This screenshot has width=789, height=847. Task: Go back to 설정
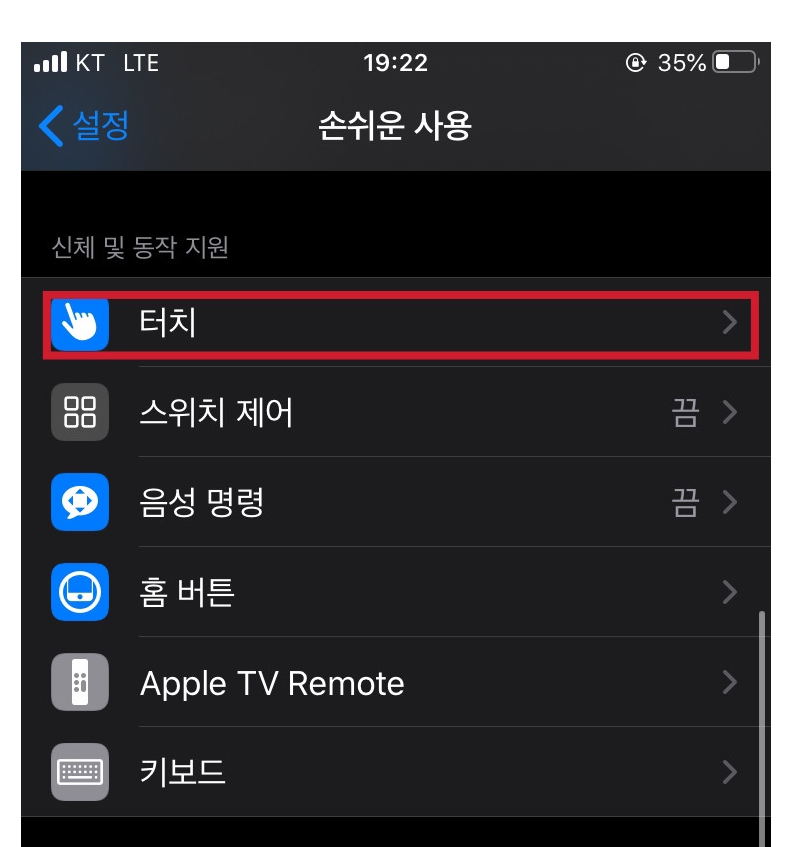coord(85,126)
